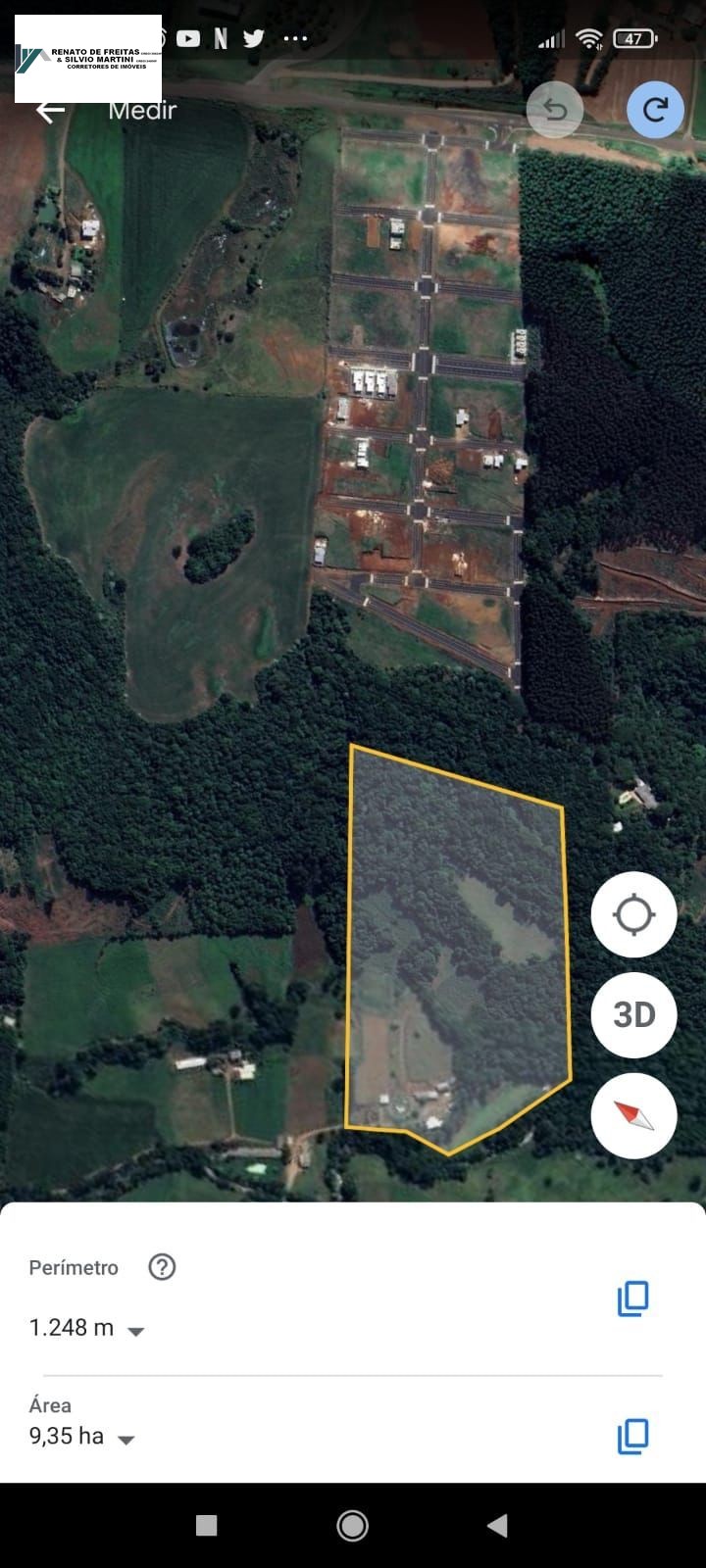Copy the perimeter value

632,1298
